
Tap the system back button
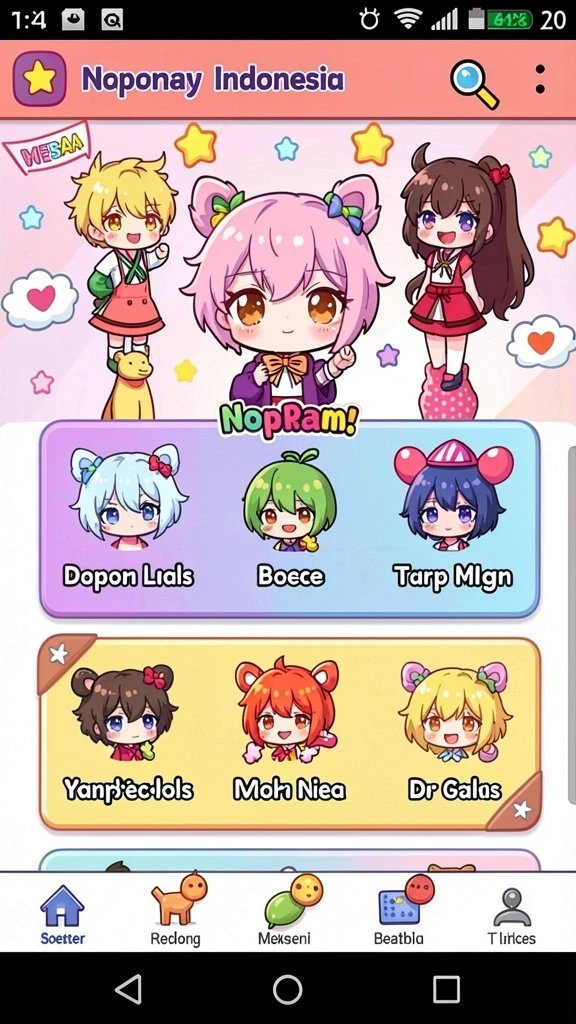[129, 989]
